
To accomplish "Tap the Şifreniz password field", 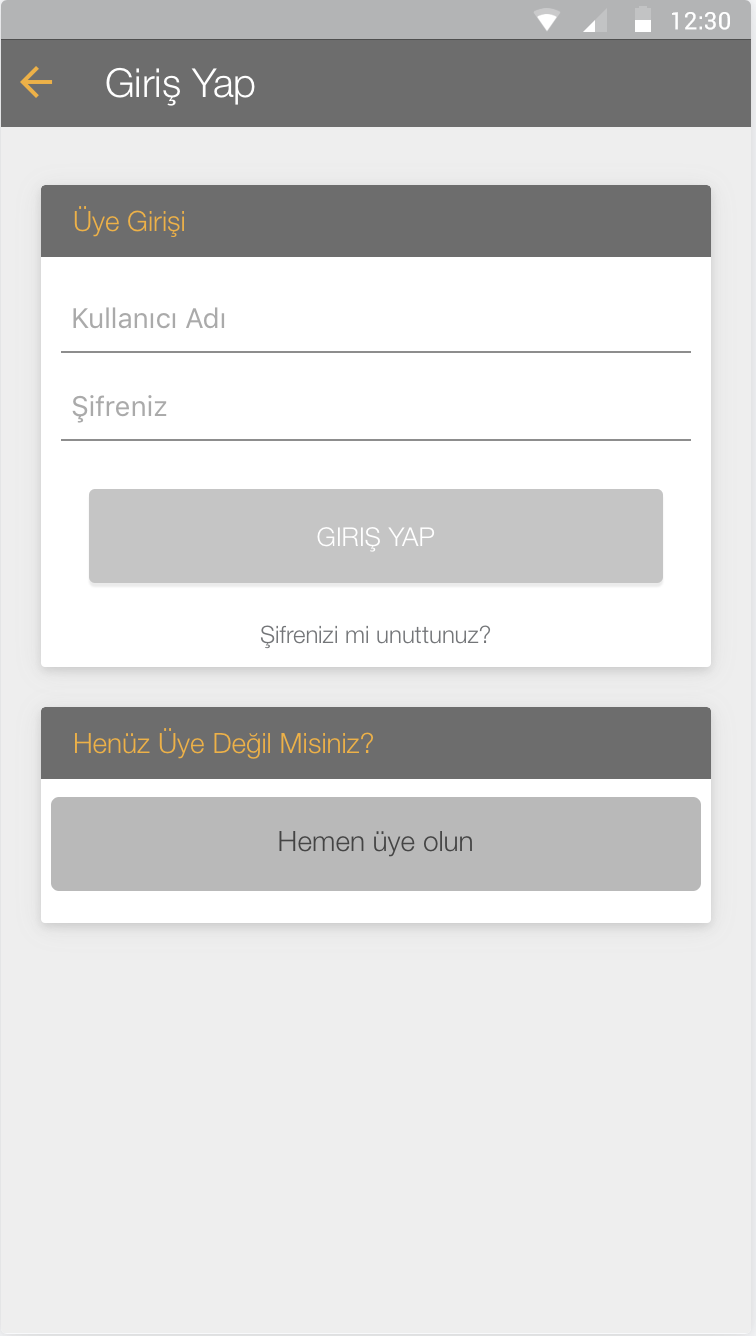I will coord(376,408).
